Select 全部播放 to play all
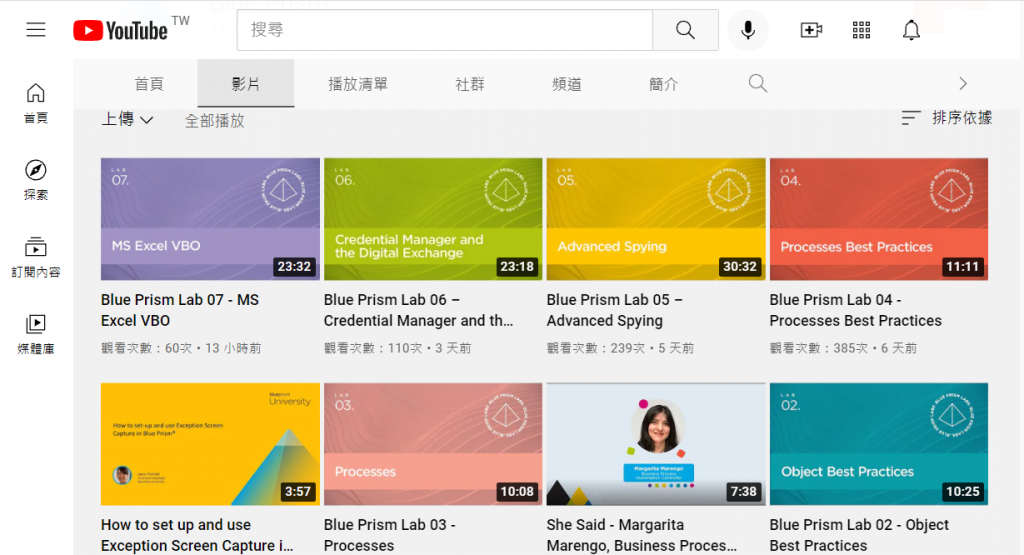The height and width of the screenshot is (555, 1024). pyautogui.click(x=214, y=120)
